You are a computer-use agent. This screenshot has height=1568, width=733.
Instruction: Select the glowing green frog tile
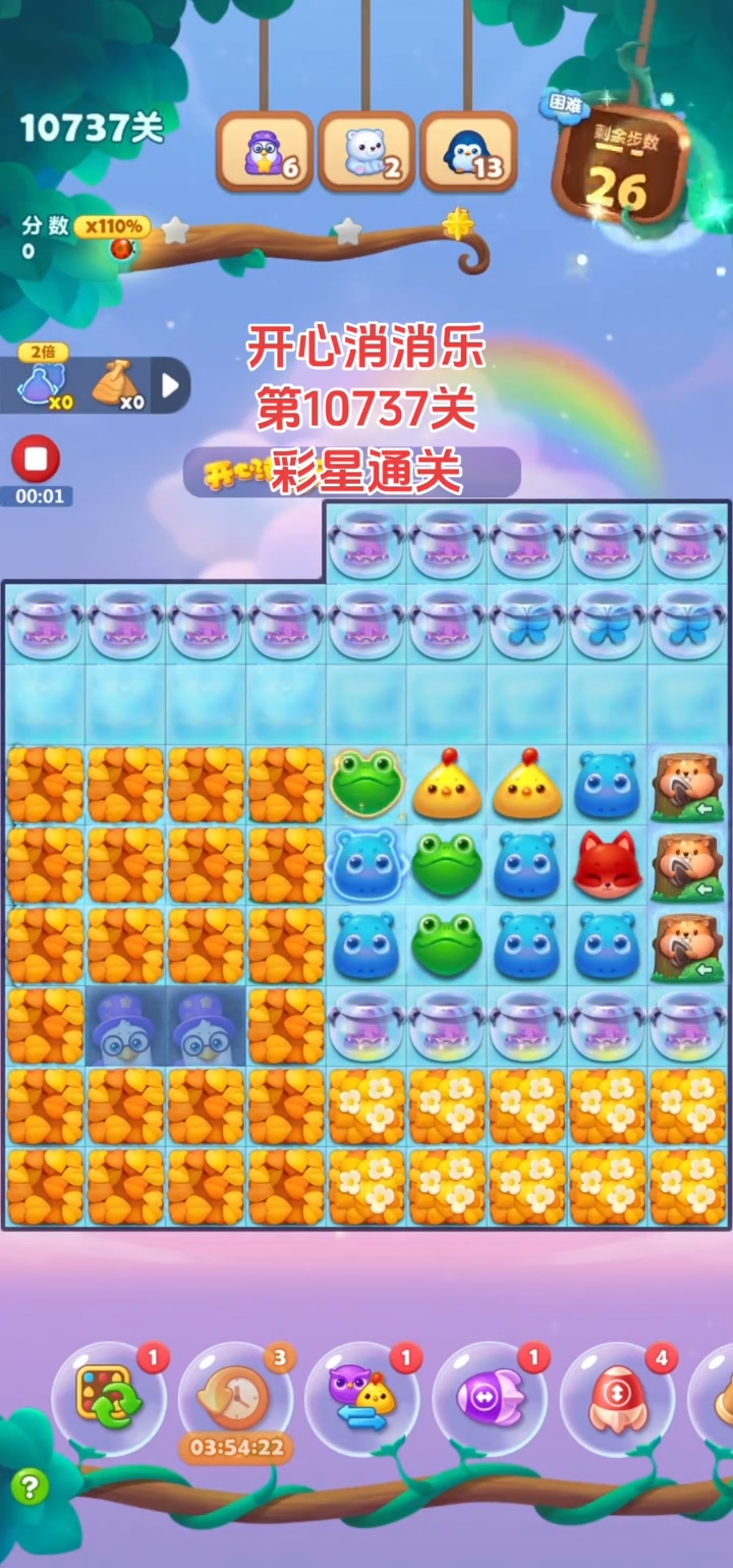tap(365, 784)
